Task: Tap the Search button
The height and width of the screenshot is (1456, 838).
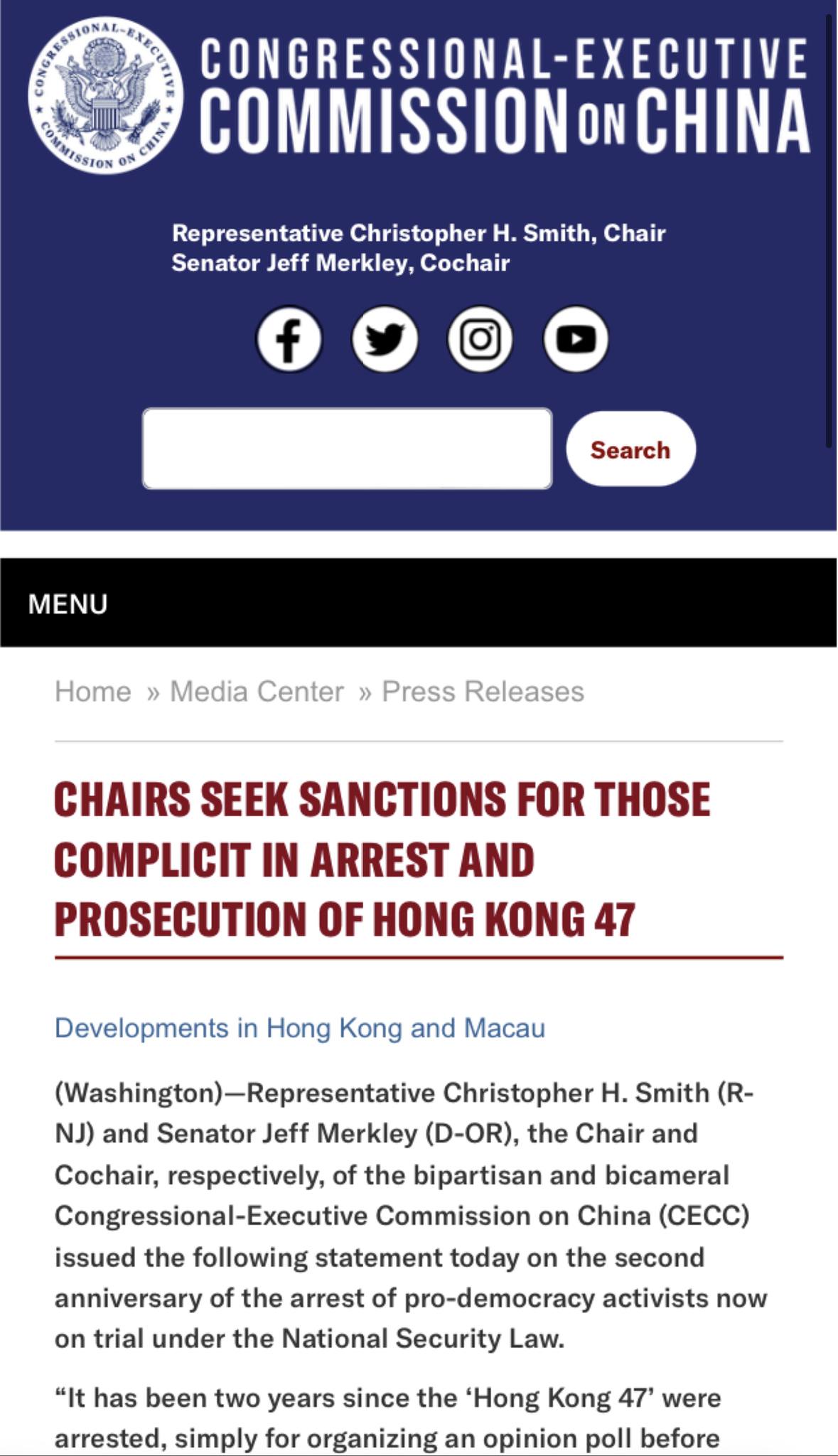Action: coord(630,449)
